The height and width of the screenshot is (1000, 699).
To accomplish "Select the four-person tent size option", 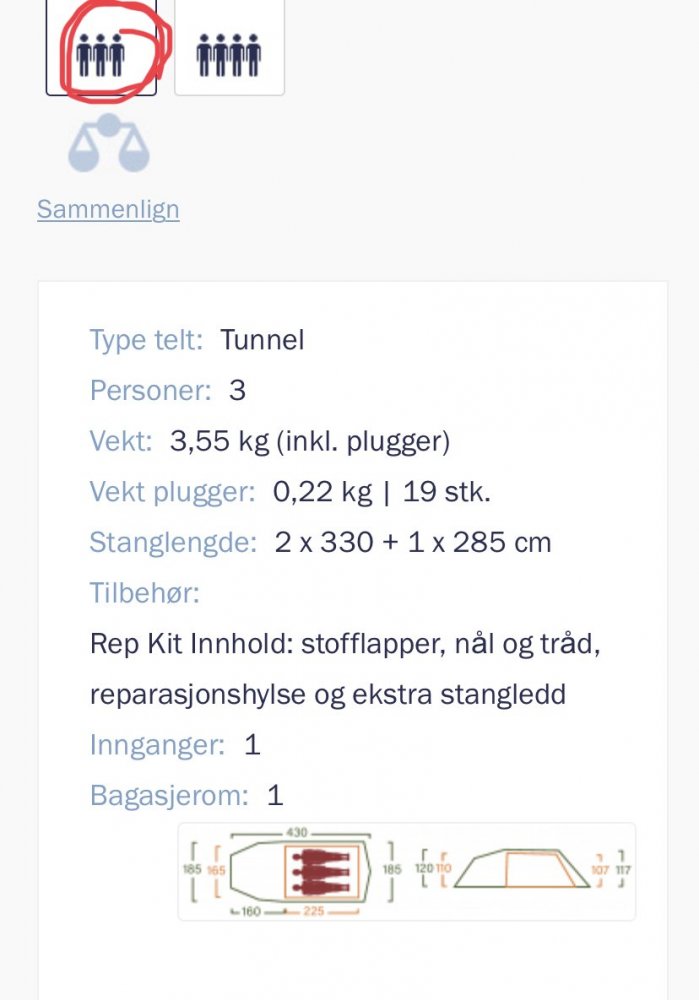I will (x=229, y=52).
